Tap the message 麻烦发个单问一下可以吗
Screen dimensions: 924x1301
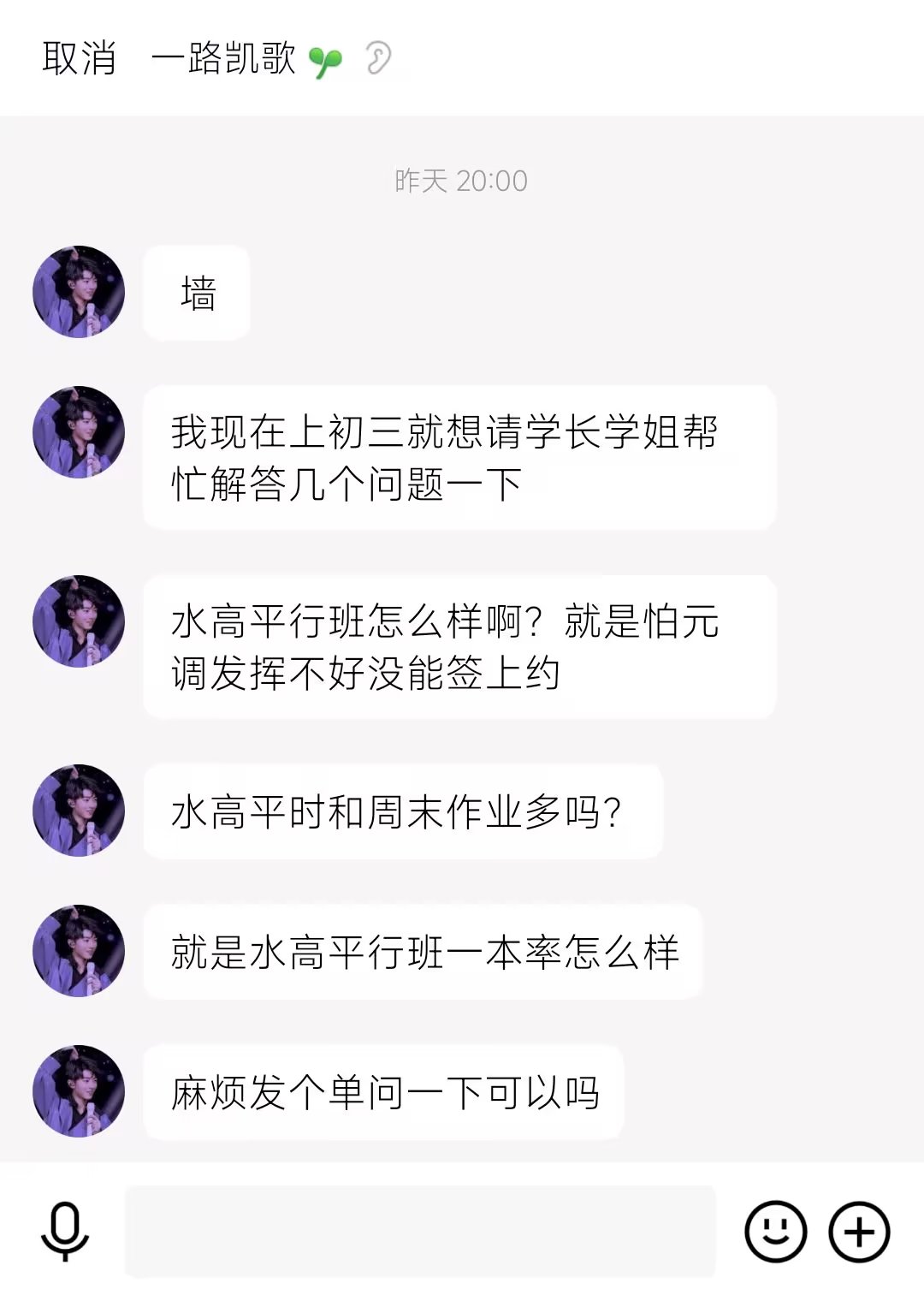coord(383,1092)
